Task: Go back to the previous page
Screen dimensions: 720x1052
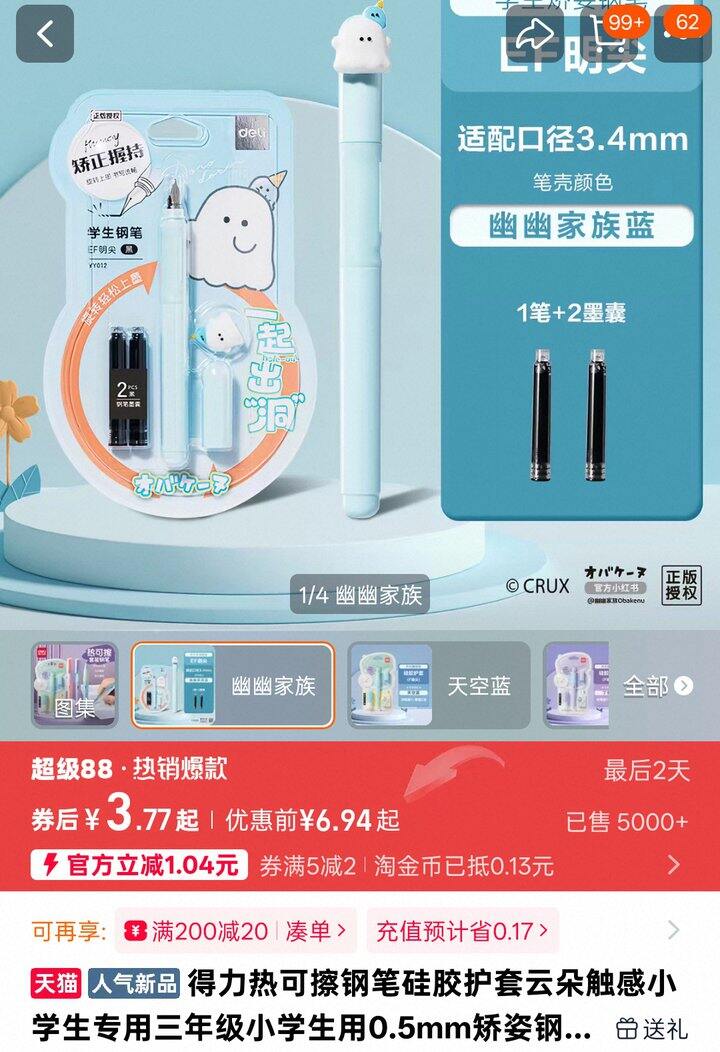Action: click(x=45, y=34)
